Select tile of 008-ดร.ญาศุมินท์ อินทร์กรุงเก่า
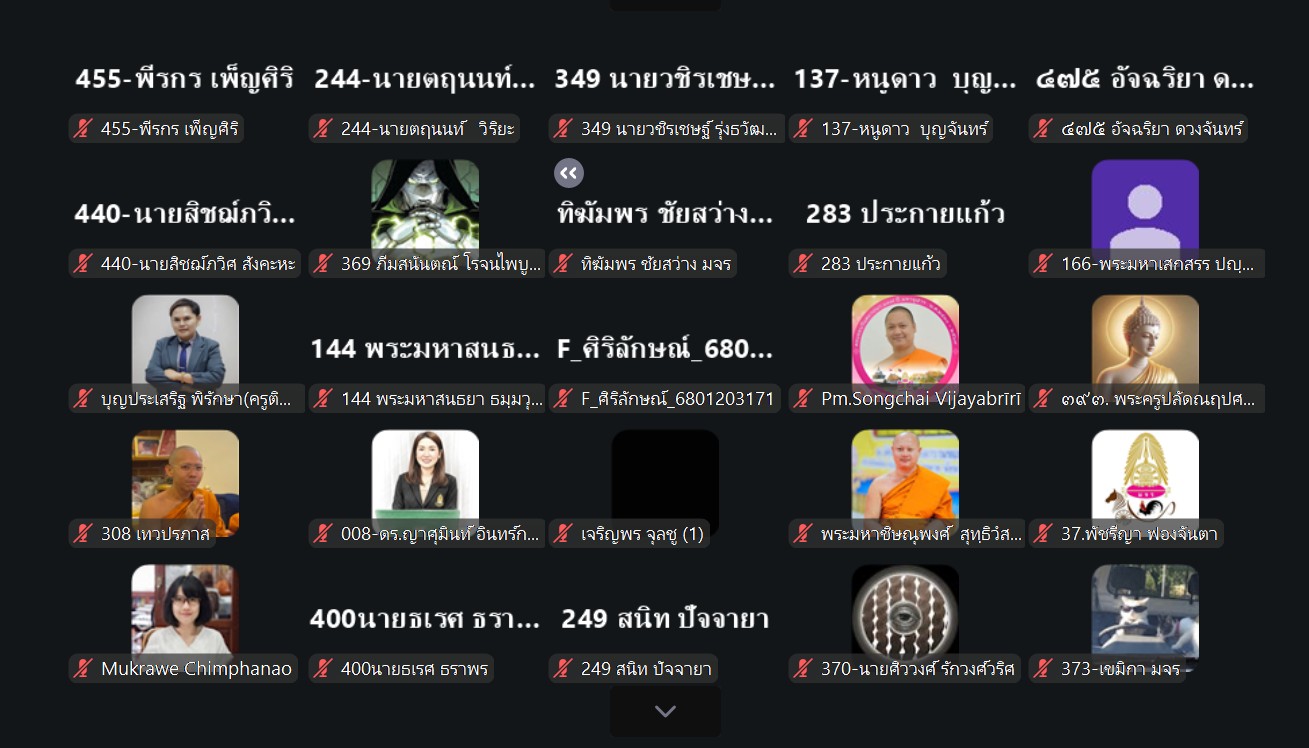 425,480
